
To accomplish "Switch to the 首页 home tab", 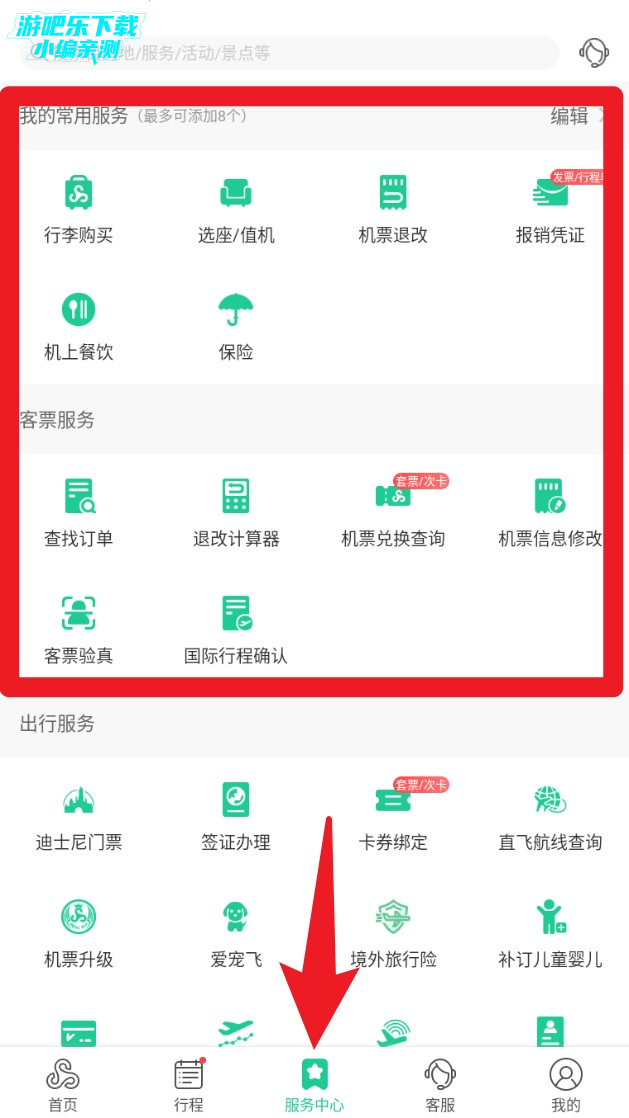I will (x=63, y=1085).
